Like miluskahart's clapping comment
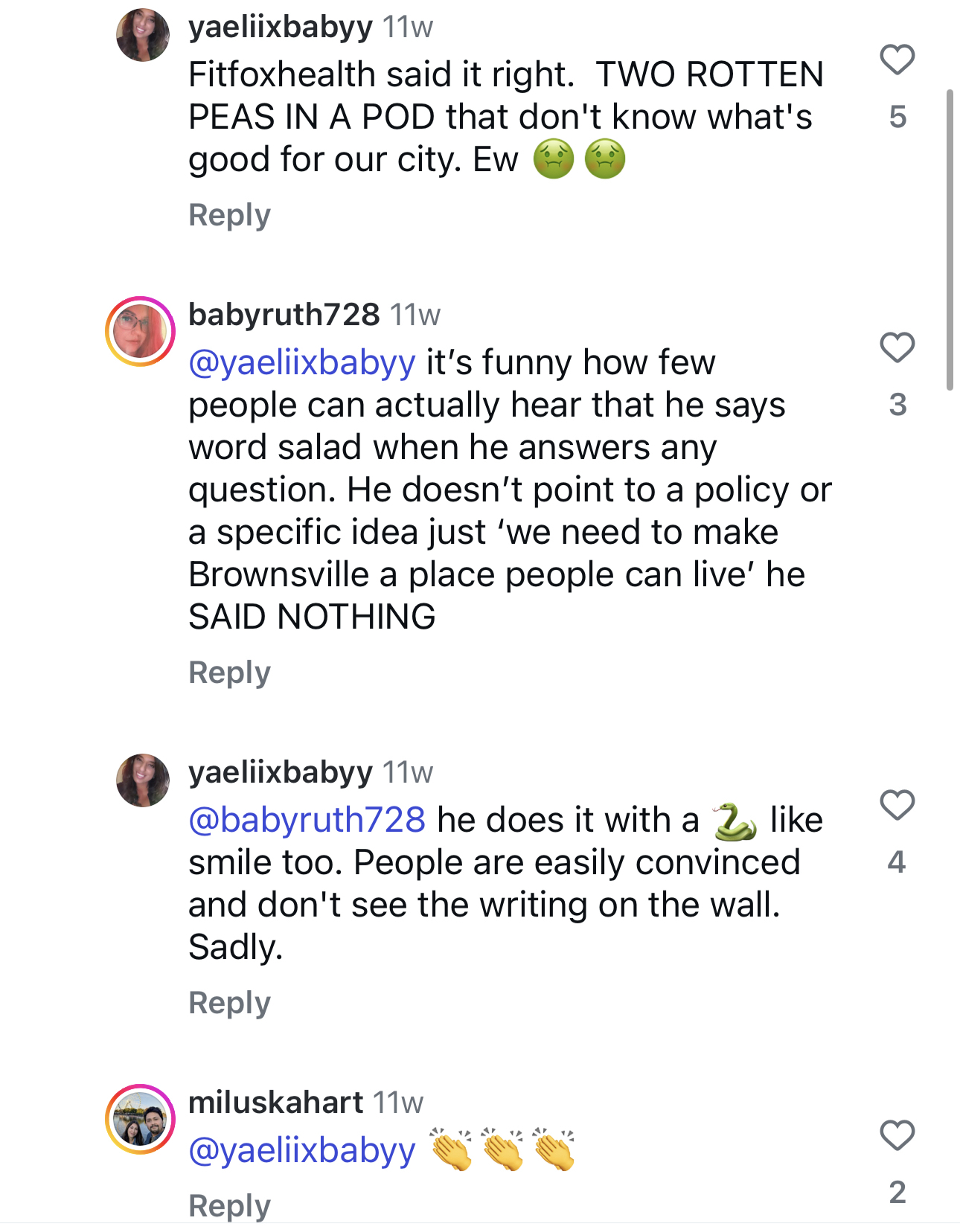 (897, 1135)
